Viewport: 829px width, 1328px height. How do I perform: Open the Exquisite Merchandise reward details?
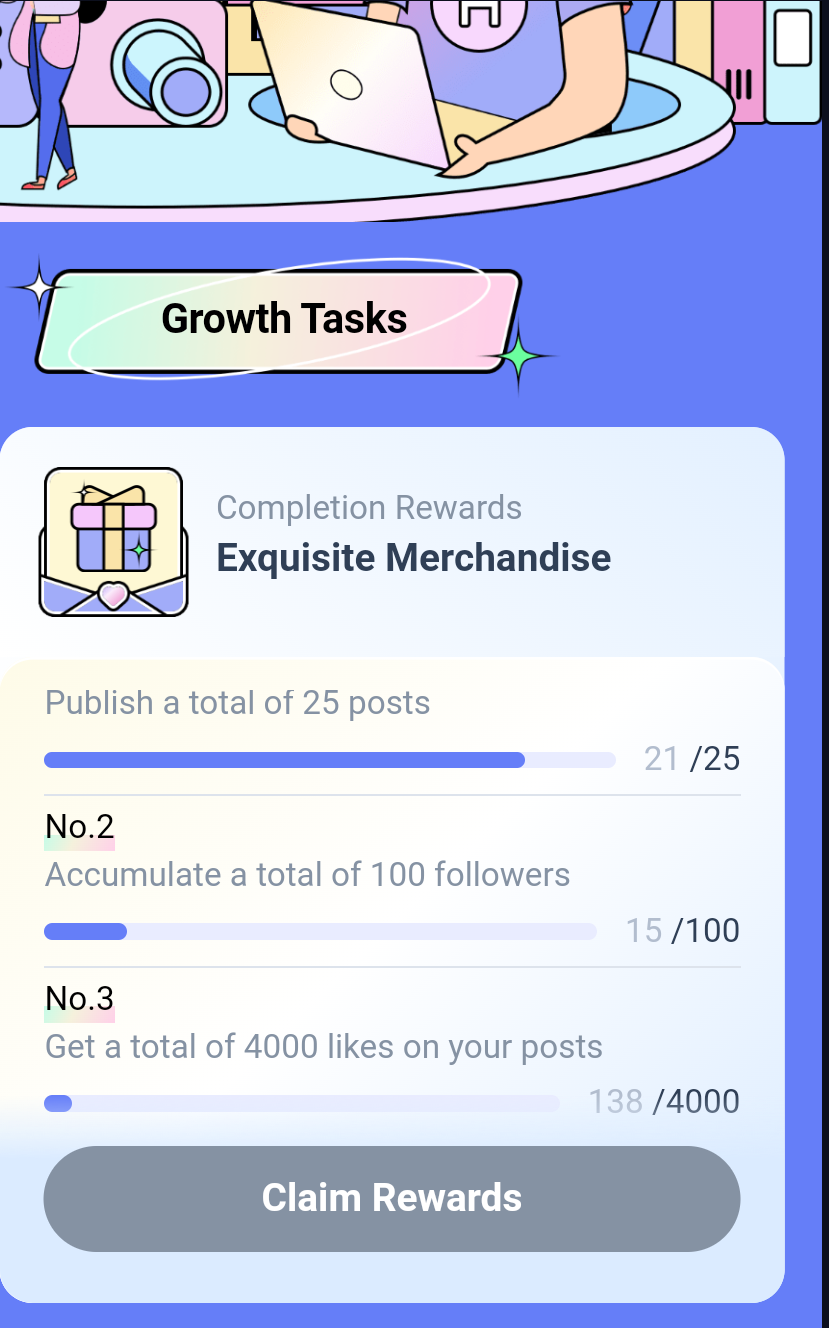point(413,558)
